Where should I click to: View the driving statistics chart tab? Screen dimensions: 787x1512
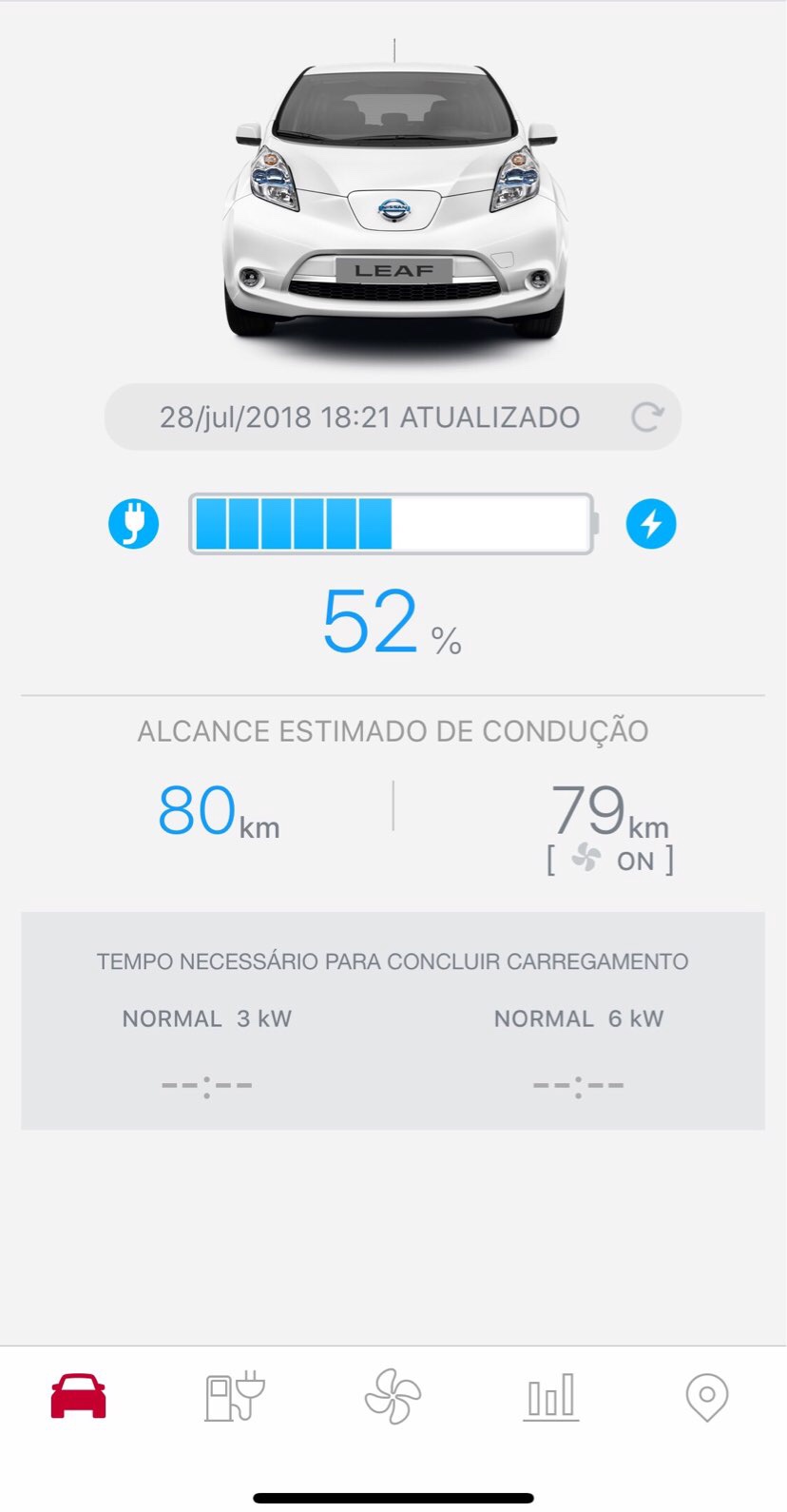coord(550,1396)
